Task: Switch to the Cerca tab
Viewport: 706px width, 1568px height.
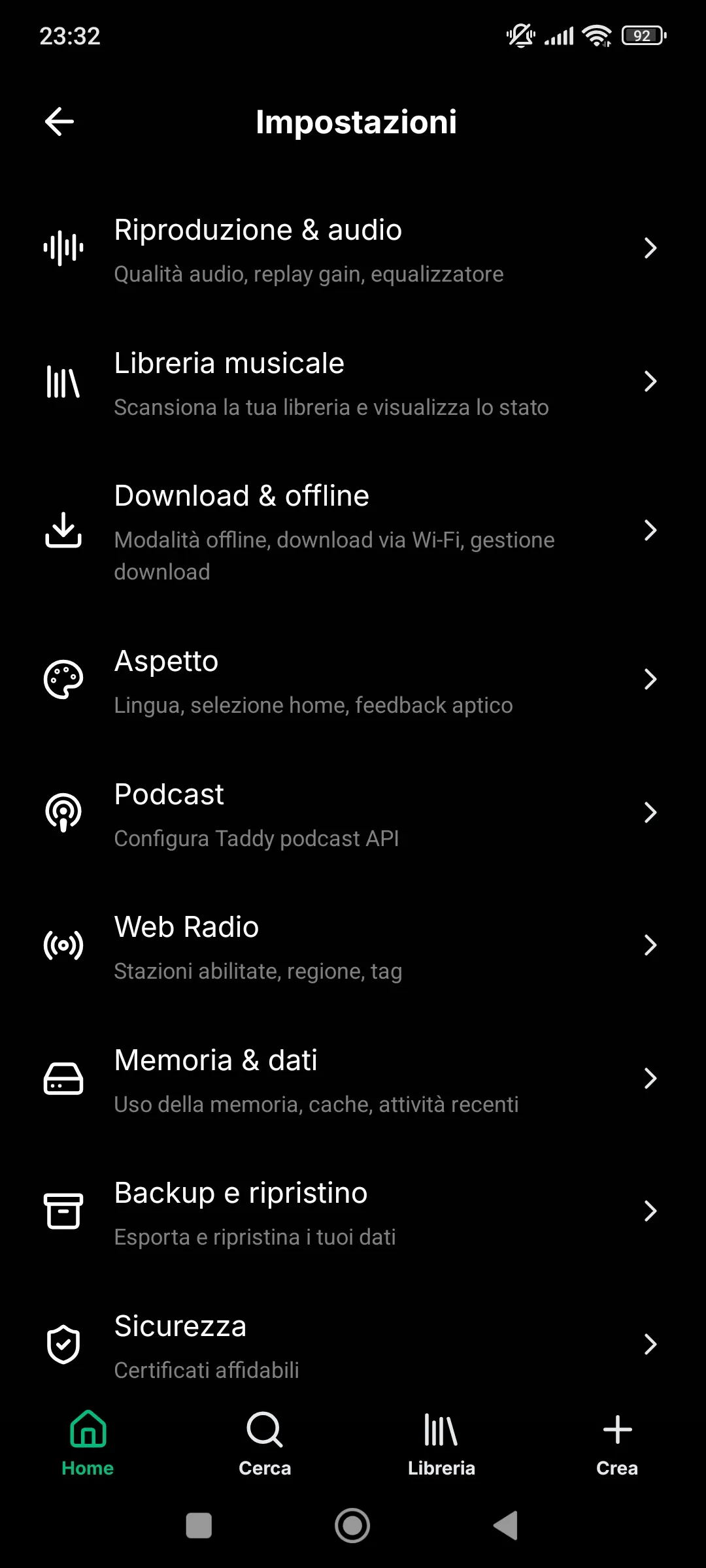Action: click(x=265, y=1443)
